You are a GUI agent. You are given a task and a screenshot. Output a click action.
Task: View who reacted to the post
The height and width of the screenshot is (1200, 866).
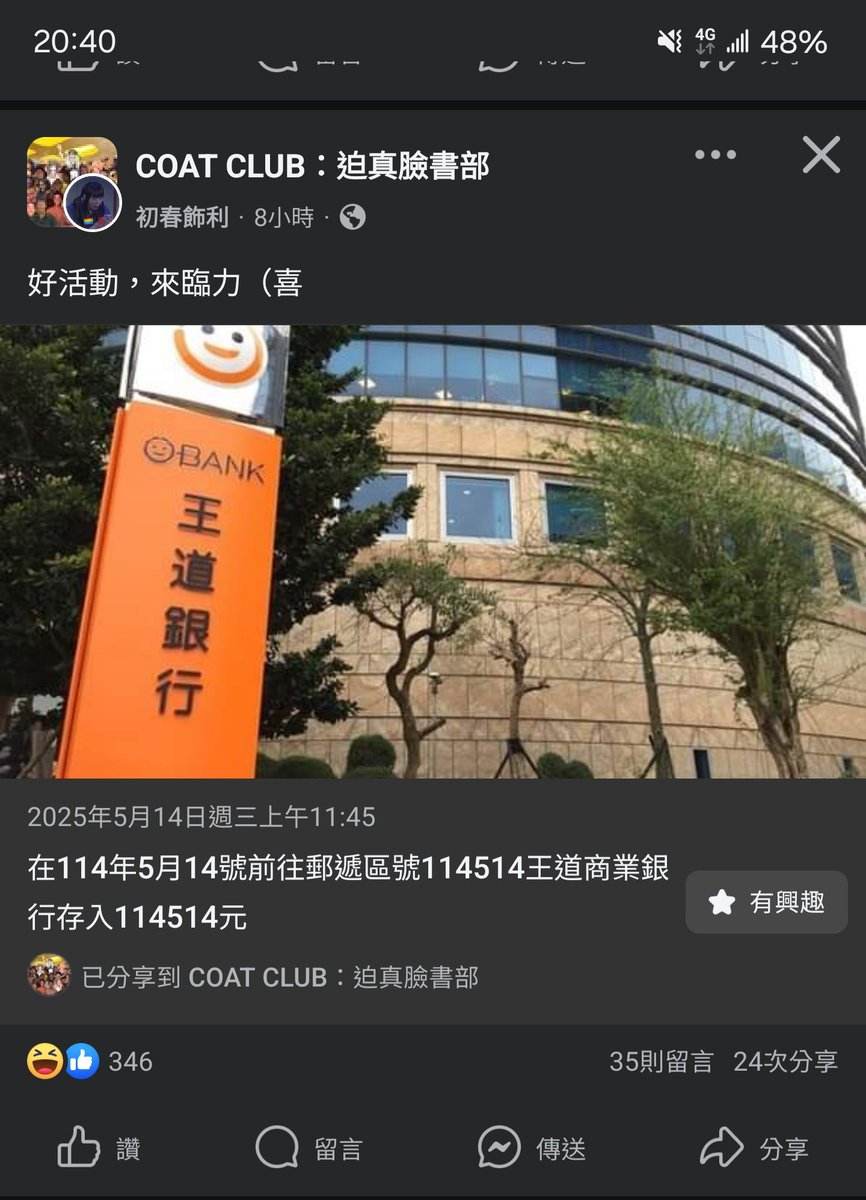pyautogui.click(x=90, y=1061)
